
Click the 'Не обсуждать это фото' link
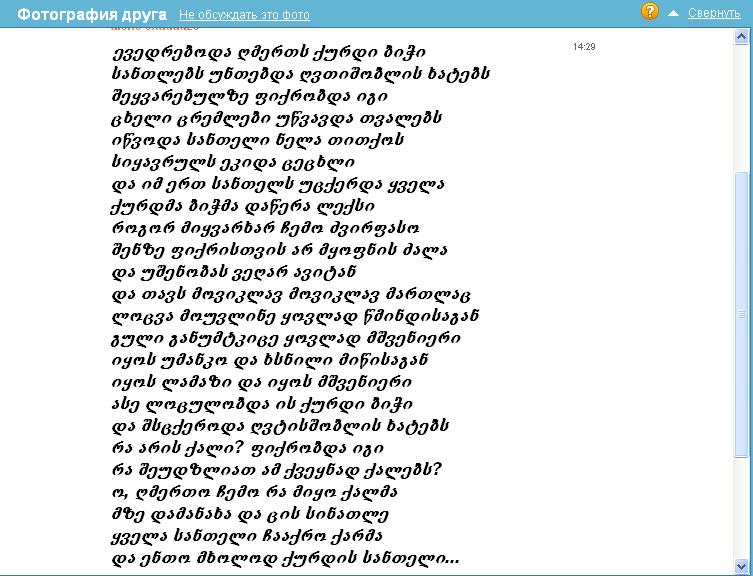click(x=244, y=15)
